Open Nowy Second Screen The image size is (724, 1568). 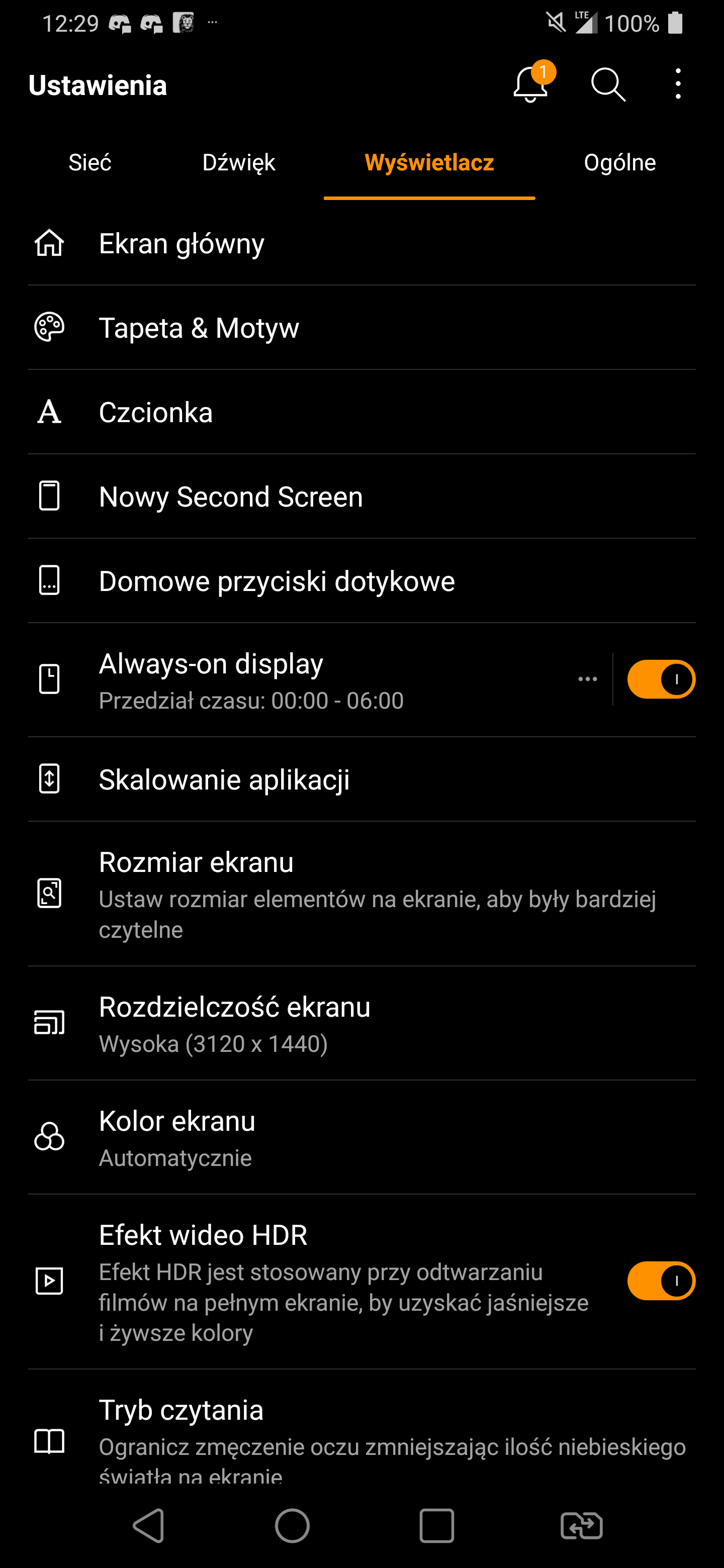coord(361,496)
